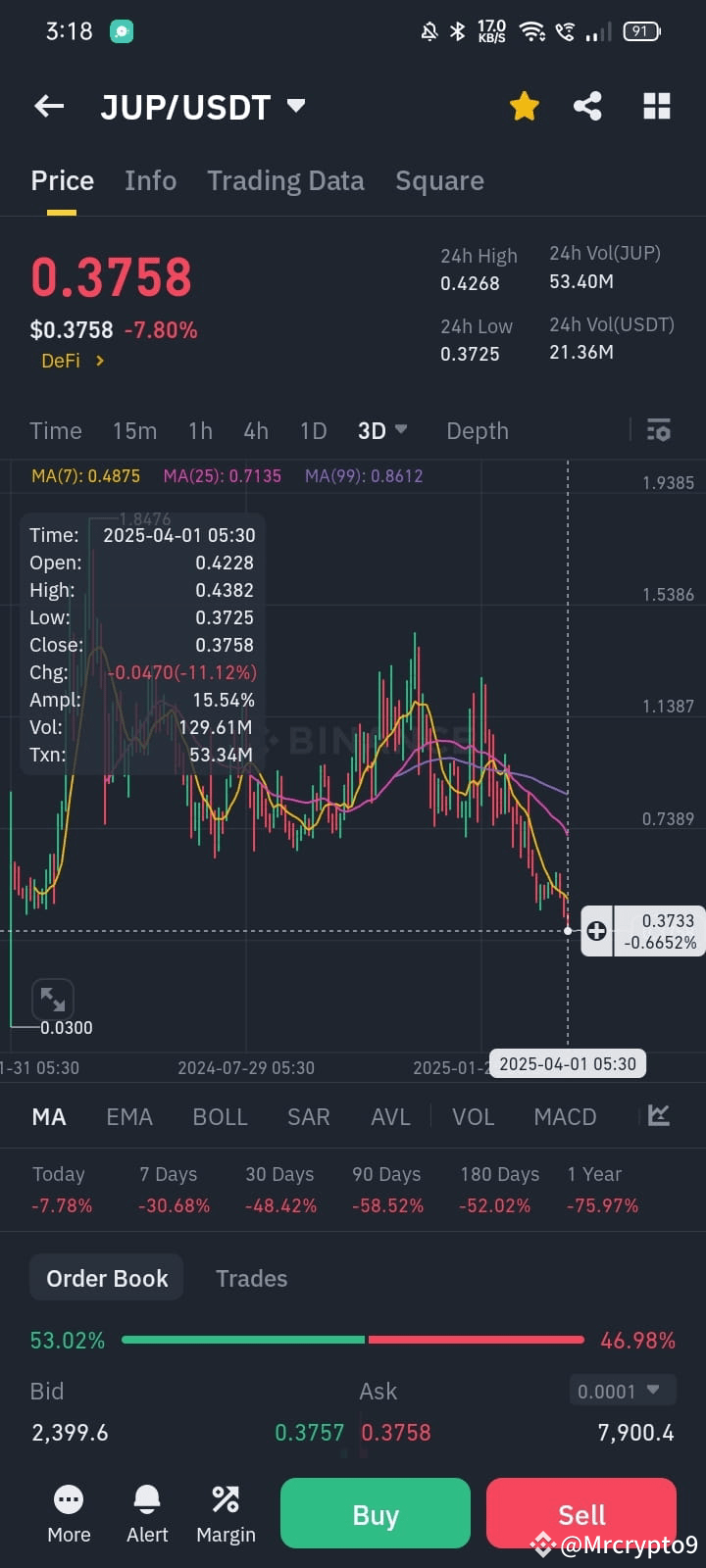Open chart settings via filter icon
Screen dimensions: 706x1568
coord(658,430)
